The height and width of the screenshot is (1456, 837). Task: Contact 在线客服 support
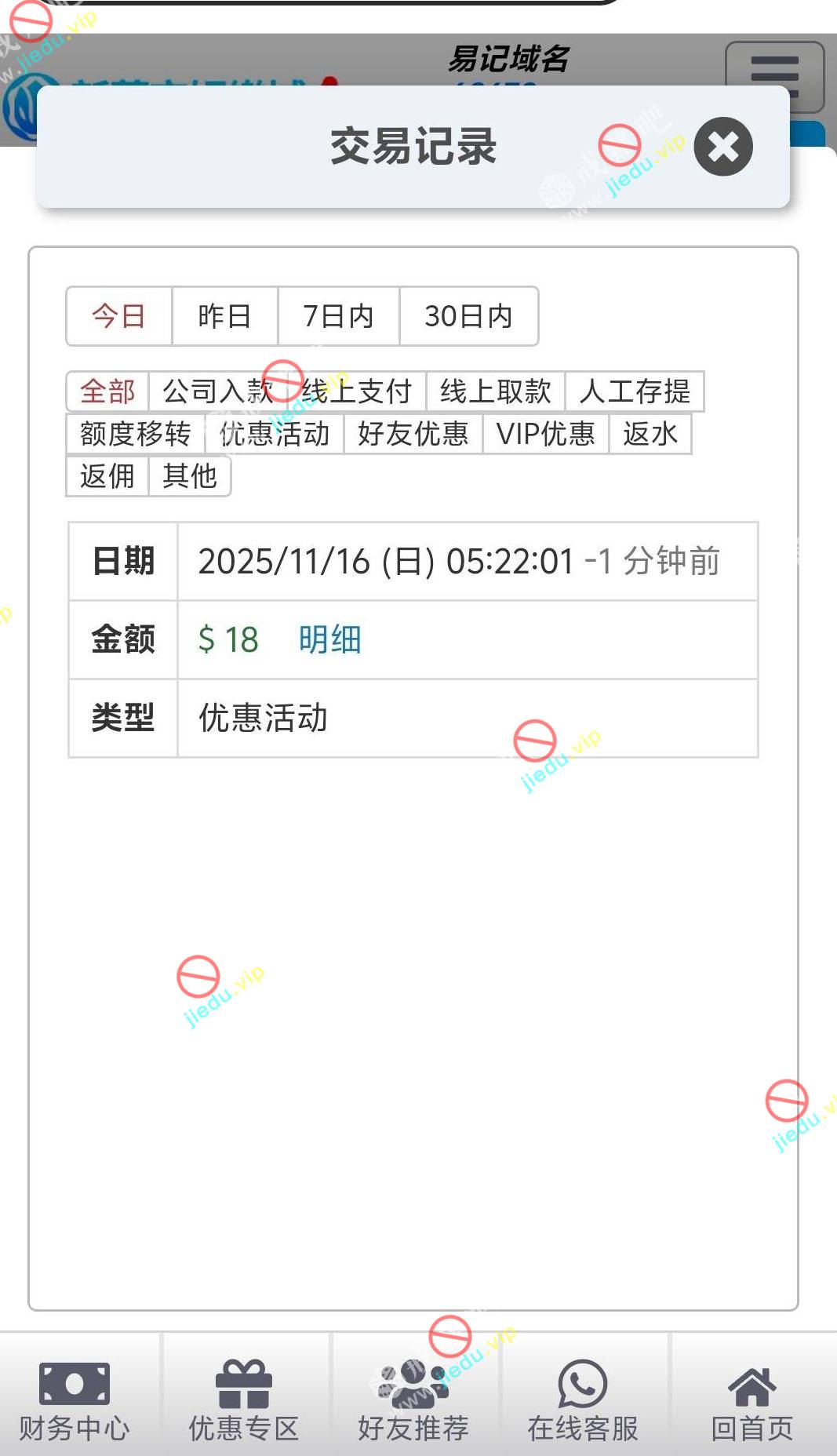tap(582, 1400)
